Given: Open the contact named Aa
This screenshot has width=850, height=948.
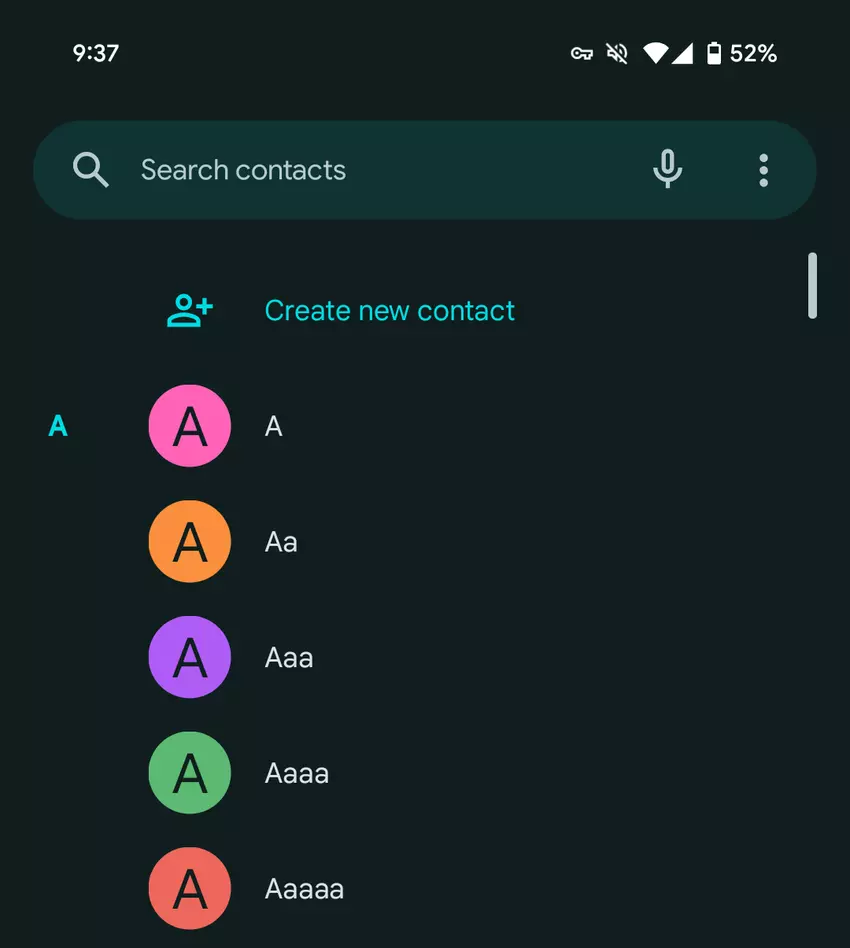Looking at the screenshot, I should point(281,542).
